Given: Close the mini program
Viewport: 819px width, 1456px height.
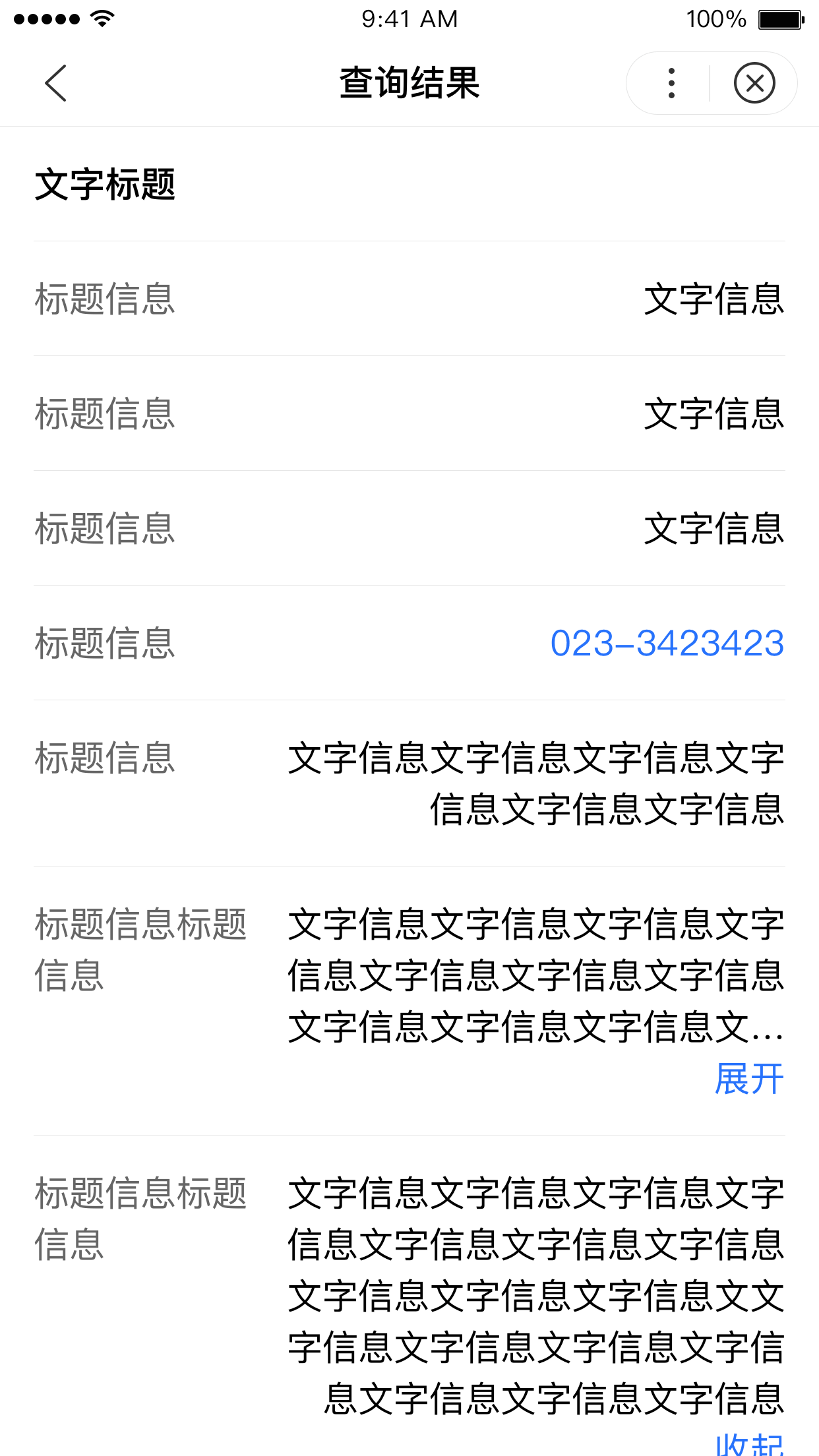Looking at the screenshot, I should pyautogui.click(x=754, y=83).
